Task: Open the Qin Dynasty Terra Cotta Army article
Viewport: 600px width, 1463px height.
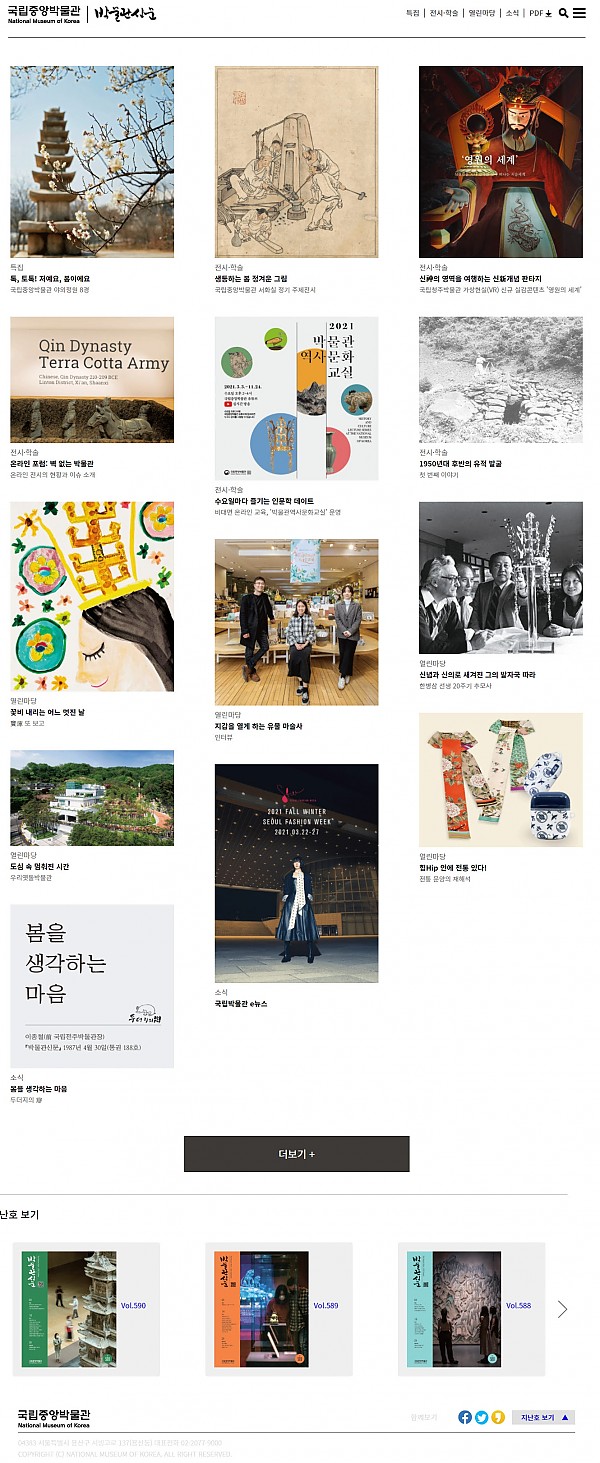Action: [x=92, y=379]
